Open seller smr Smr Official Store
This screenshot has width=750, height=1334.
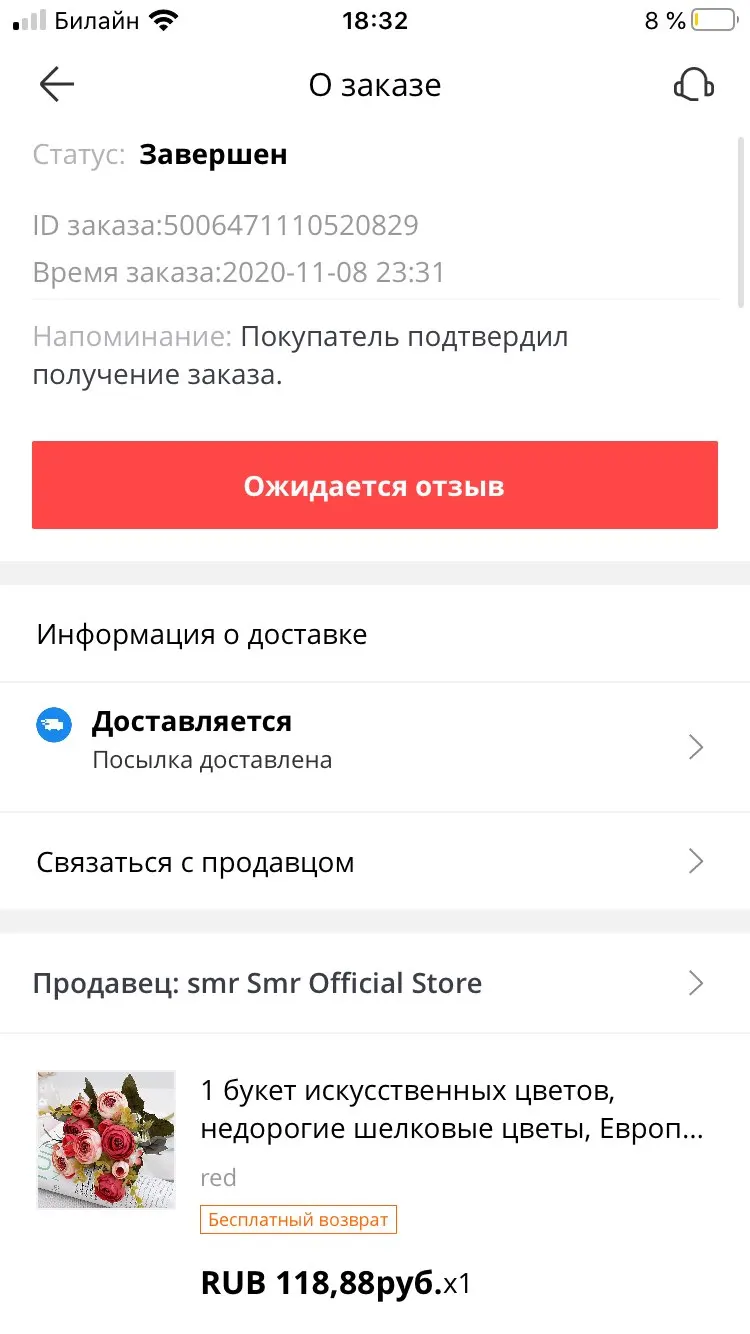(375, 983)
